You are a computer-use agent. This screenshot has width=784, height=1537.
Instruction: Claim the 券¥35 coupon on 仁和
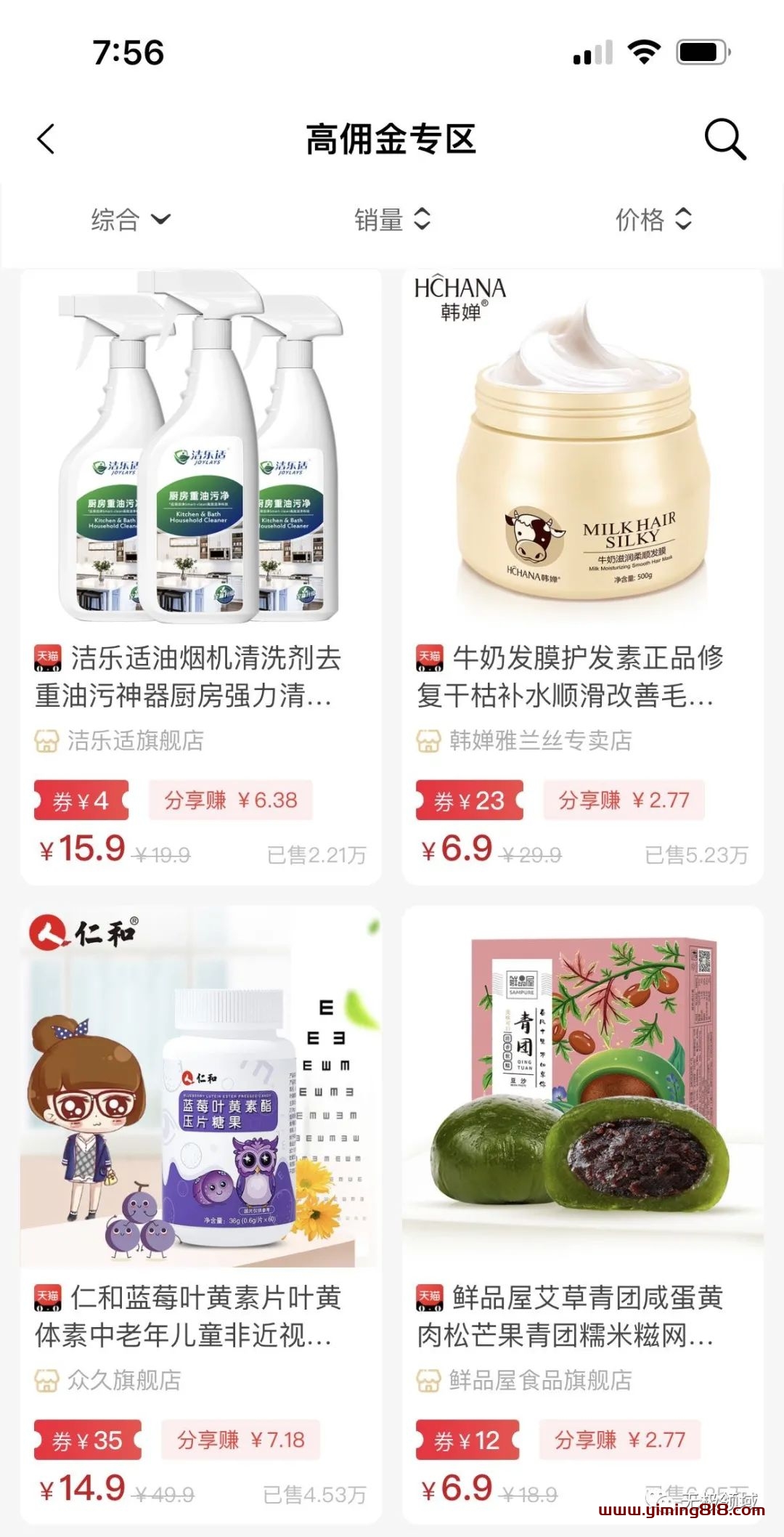point(87,1440)
